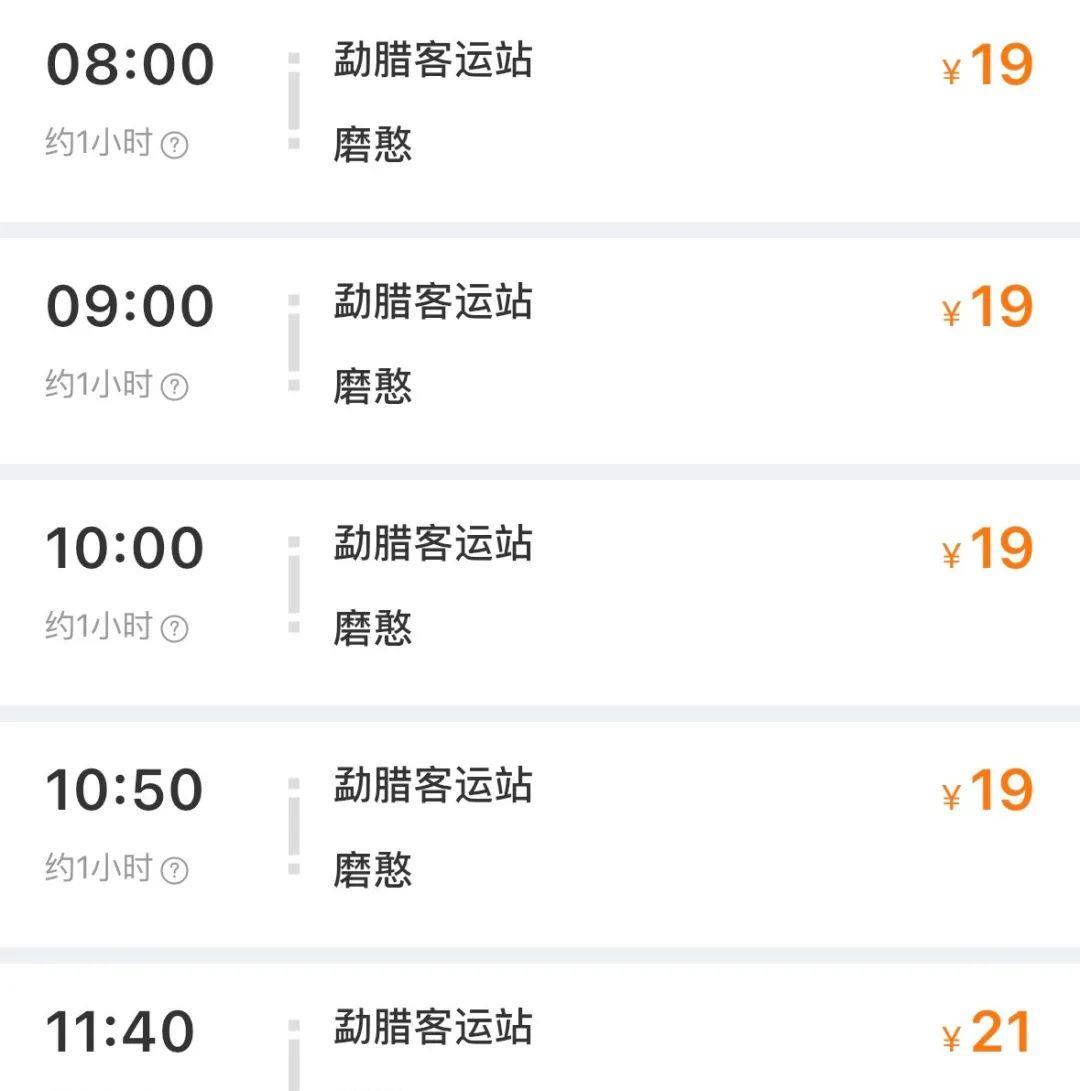Screen dimensions: 1080x1091
Task: Tap the route connector icon on the 09:00 row
Action: [x=292, y=342]
